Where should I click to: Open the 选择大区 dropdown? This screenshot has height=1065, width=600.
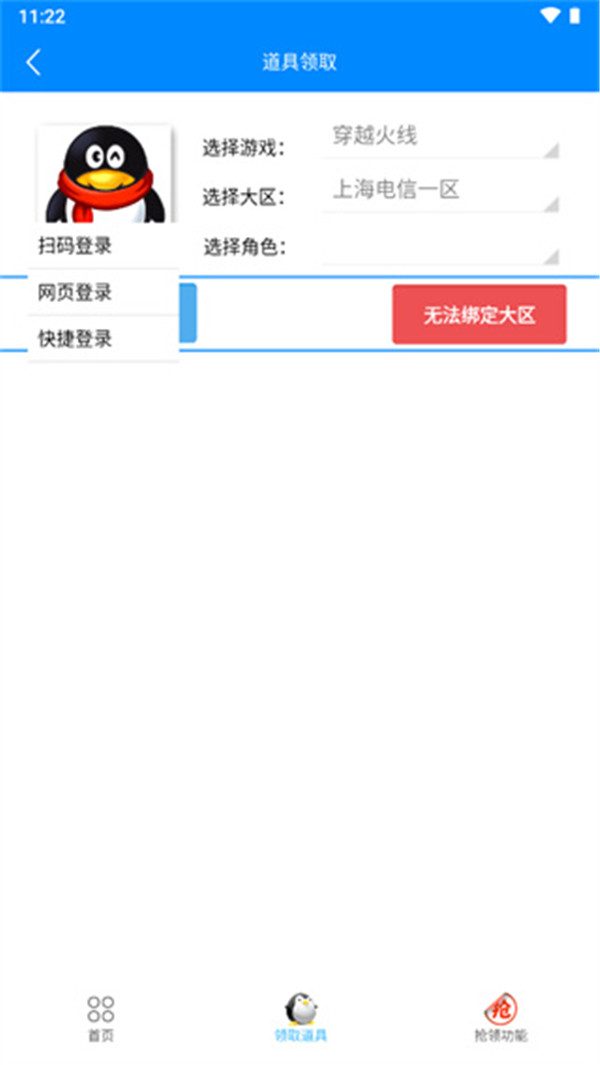(440, 190)
